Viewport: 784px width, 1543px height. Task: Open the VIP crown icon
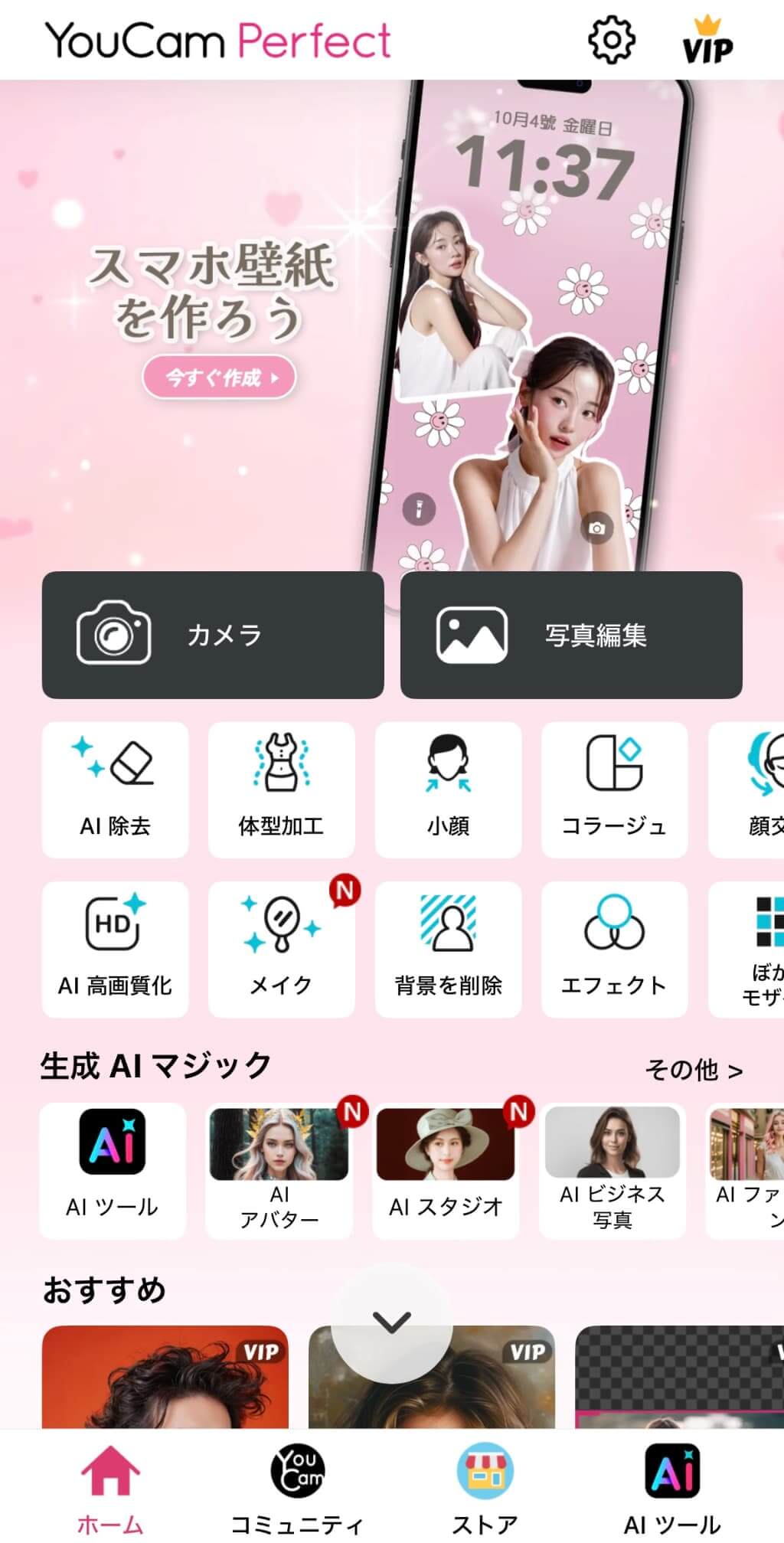[x=707, y=40]
